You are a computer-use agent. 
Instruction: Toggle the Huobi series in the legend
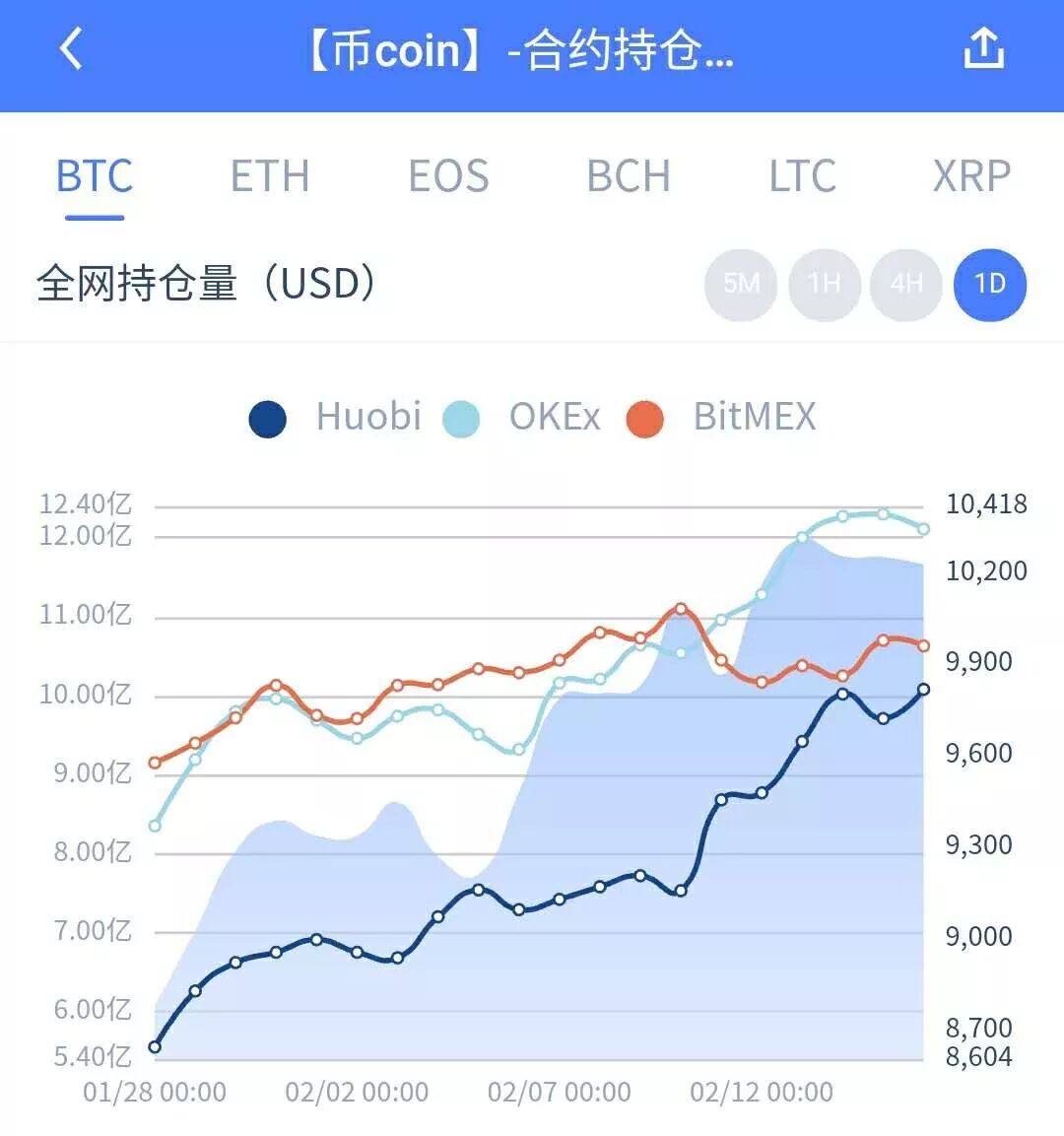[x=336, y=418]
